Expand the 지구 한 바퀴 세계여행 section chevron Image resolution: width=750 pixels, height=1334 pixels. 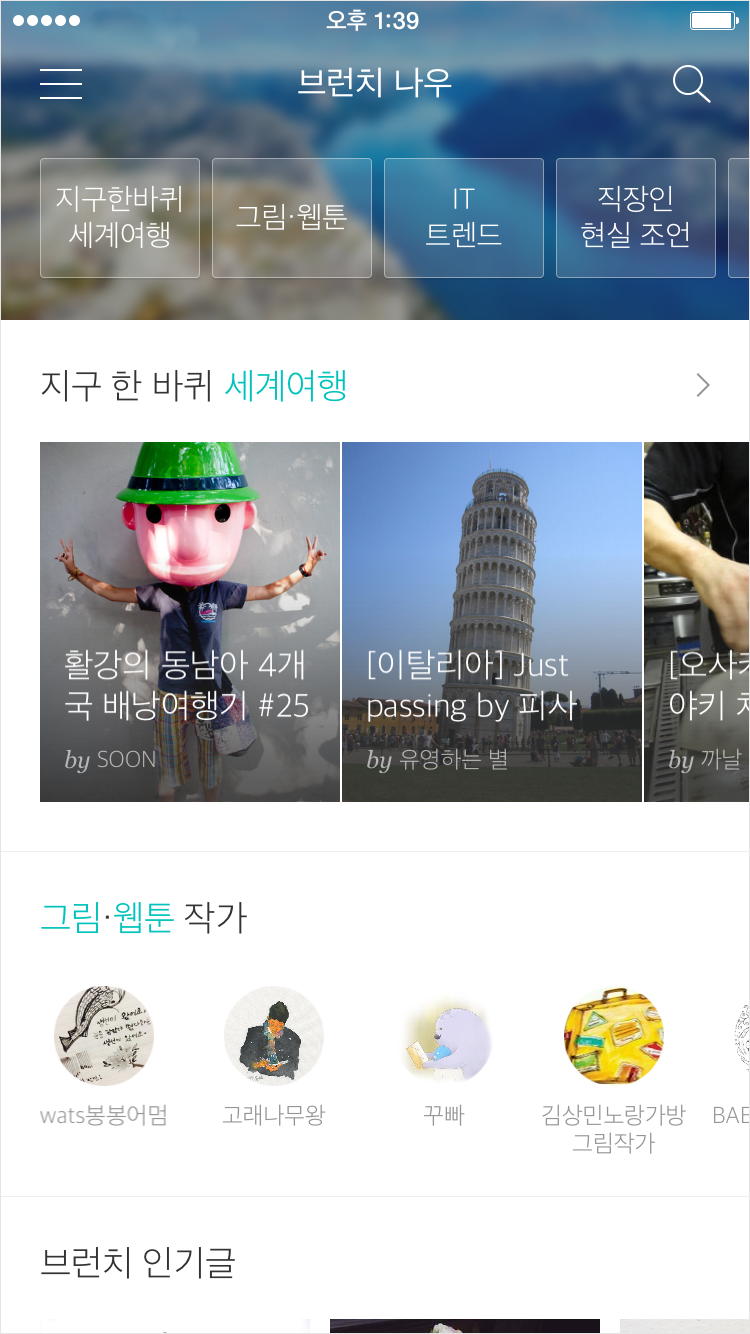coord(702,385)
